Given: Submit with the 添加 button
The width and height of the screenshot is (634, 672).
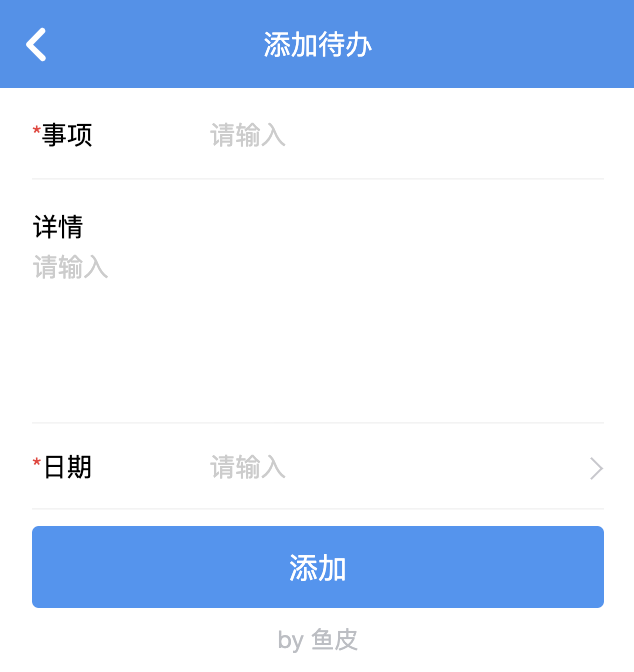Looking at the screenshot, I should point(317,567).
